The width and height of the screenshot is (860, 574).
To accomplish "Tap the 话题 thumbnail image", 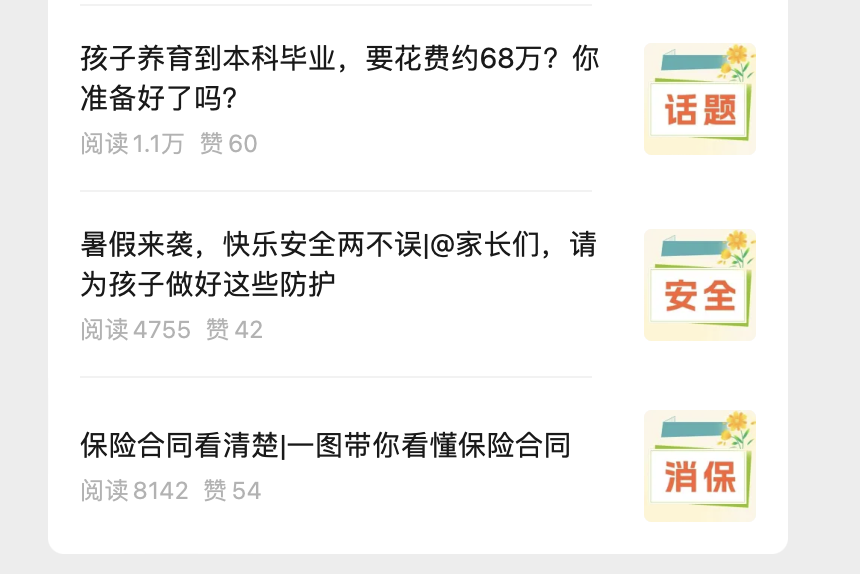I will pos(699,99).
